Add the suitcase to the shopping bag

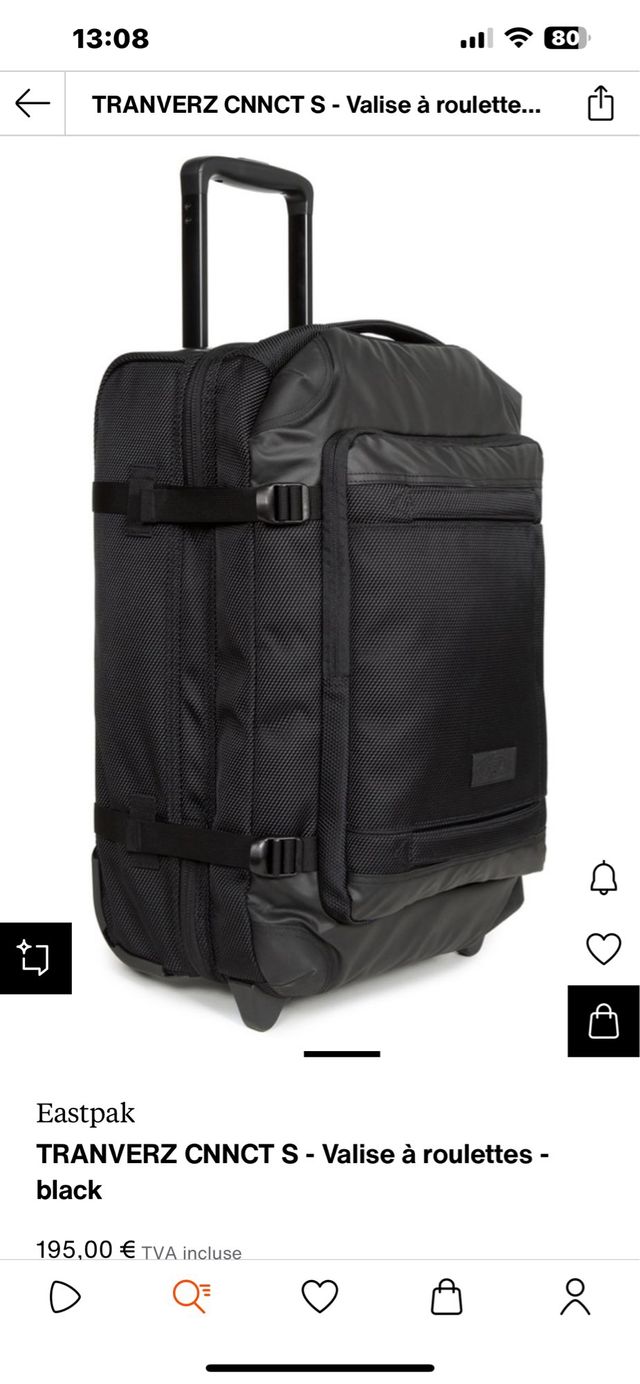(603, 1021)
